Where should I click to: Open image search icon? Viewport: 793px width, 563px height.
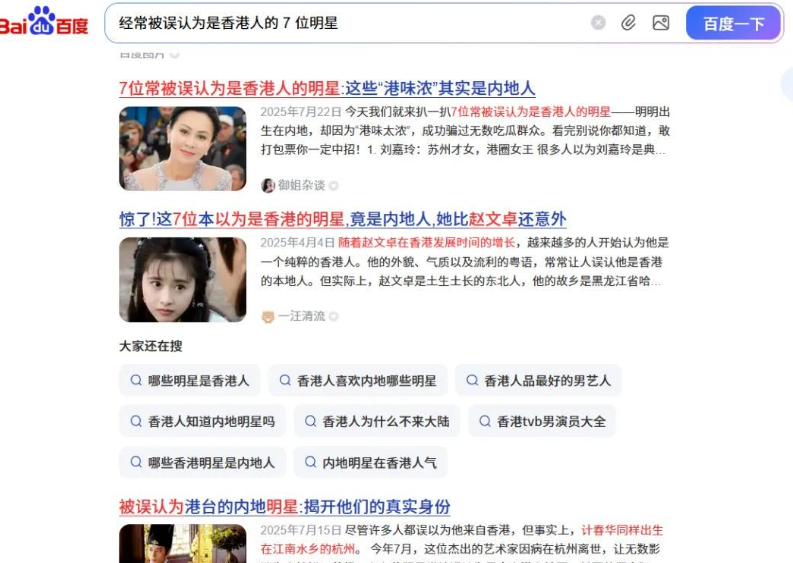point(660,23)
